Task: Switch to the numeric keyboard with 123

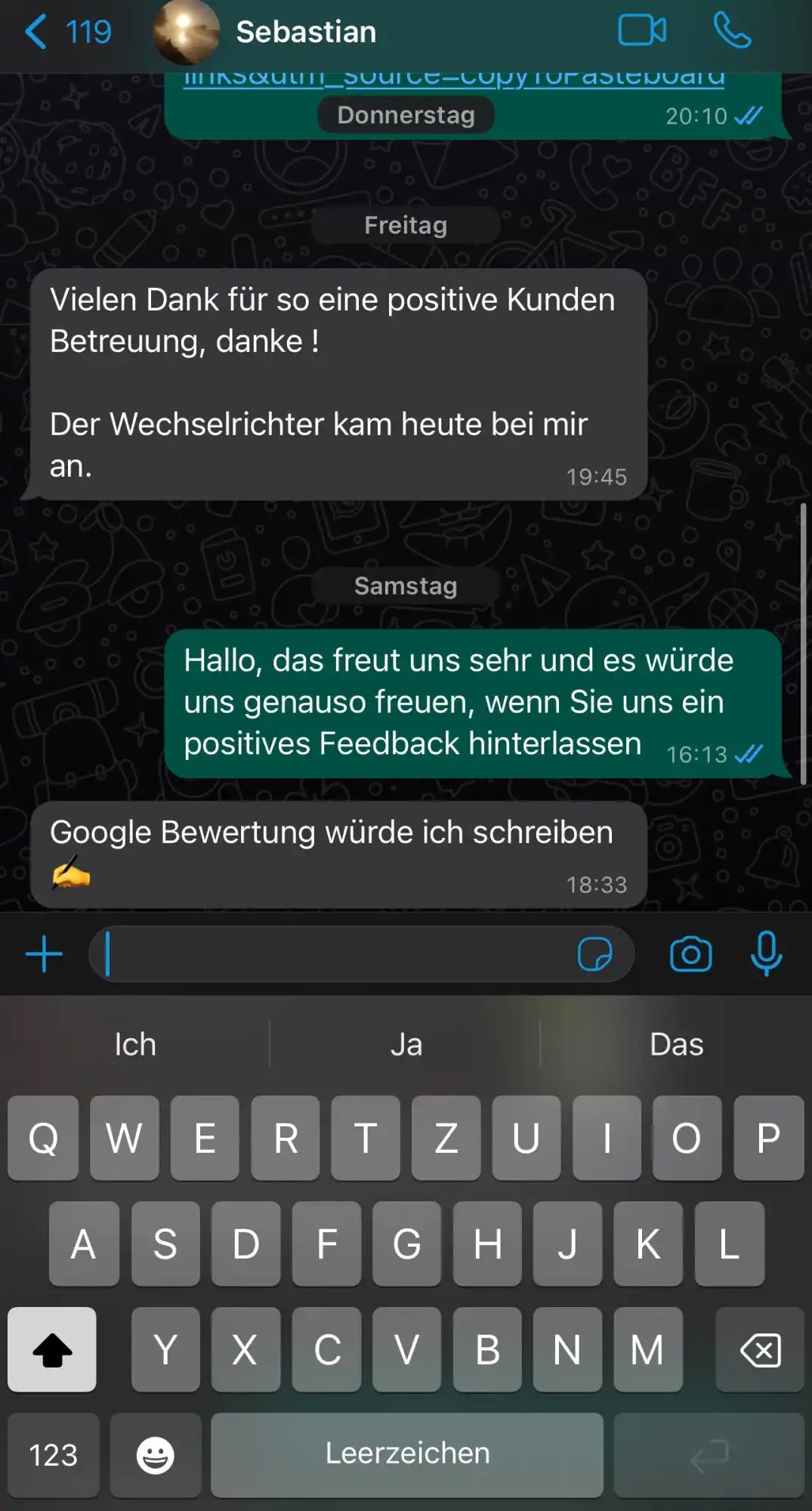Action: pos(52,1454)
